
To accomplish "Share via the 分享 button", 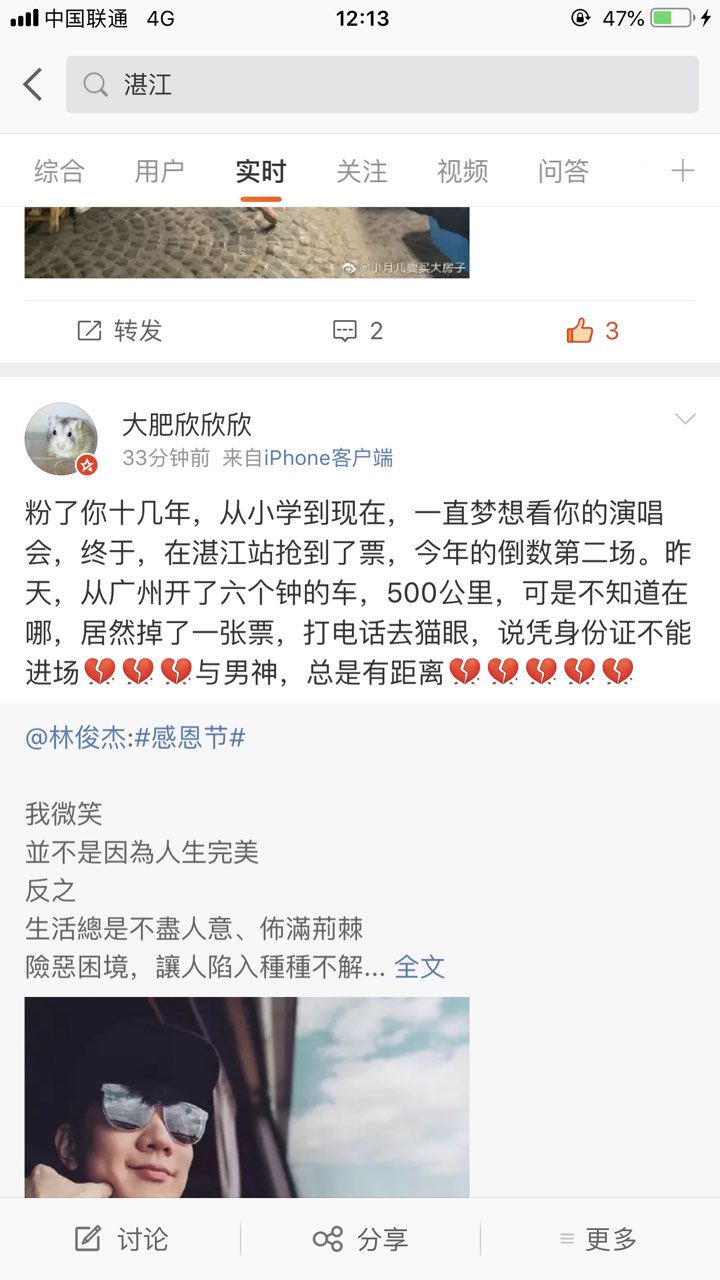I will [360, 1240].
